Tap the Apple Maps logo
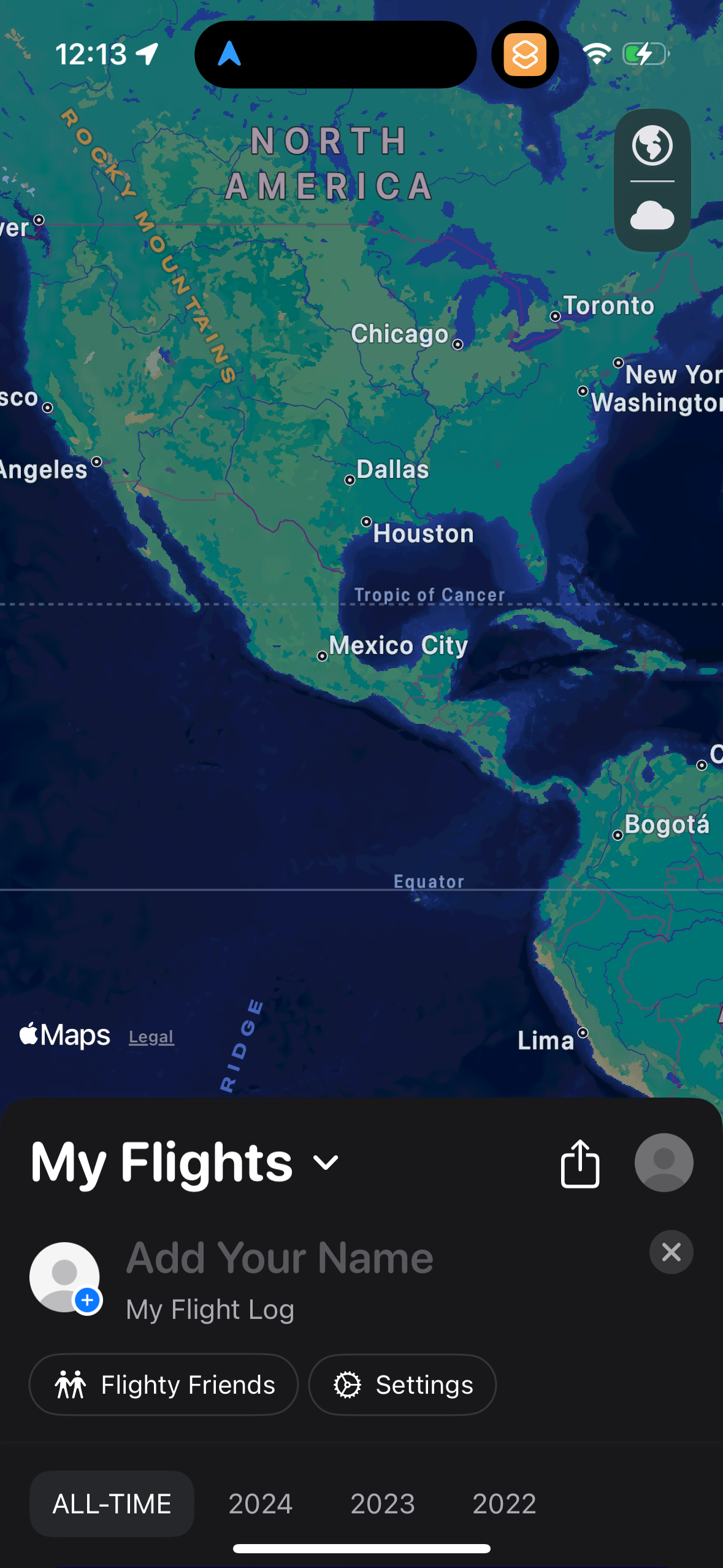Viewport: 723px width, 1568px height. coord(65,1035)
